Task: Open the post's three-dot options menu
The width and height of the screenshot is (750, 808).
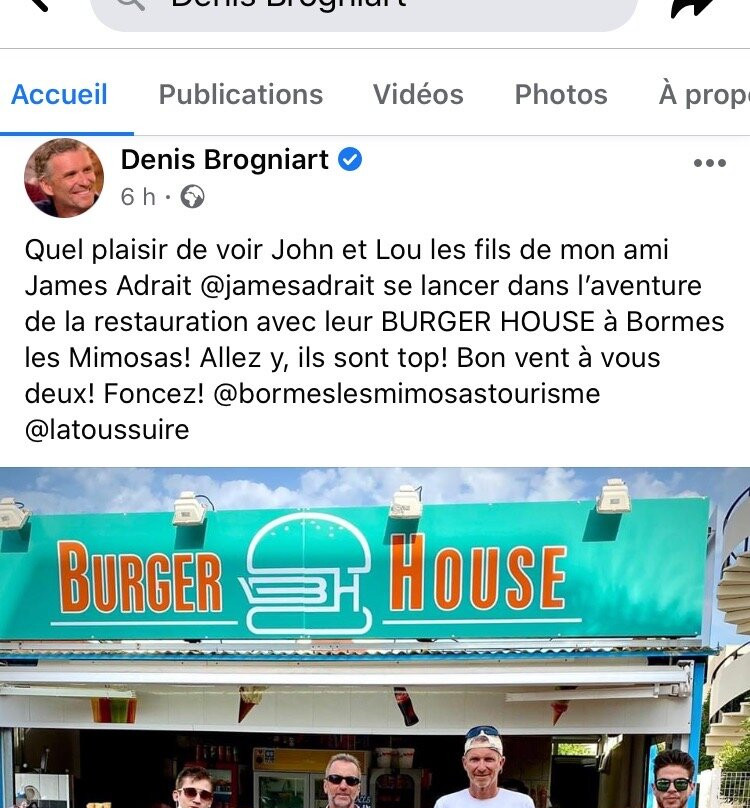Action: coord(709,163)
